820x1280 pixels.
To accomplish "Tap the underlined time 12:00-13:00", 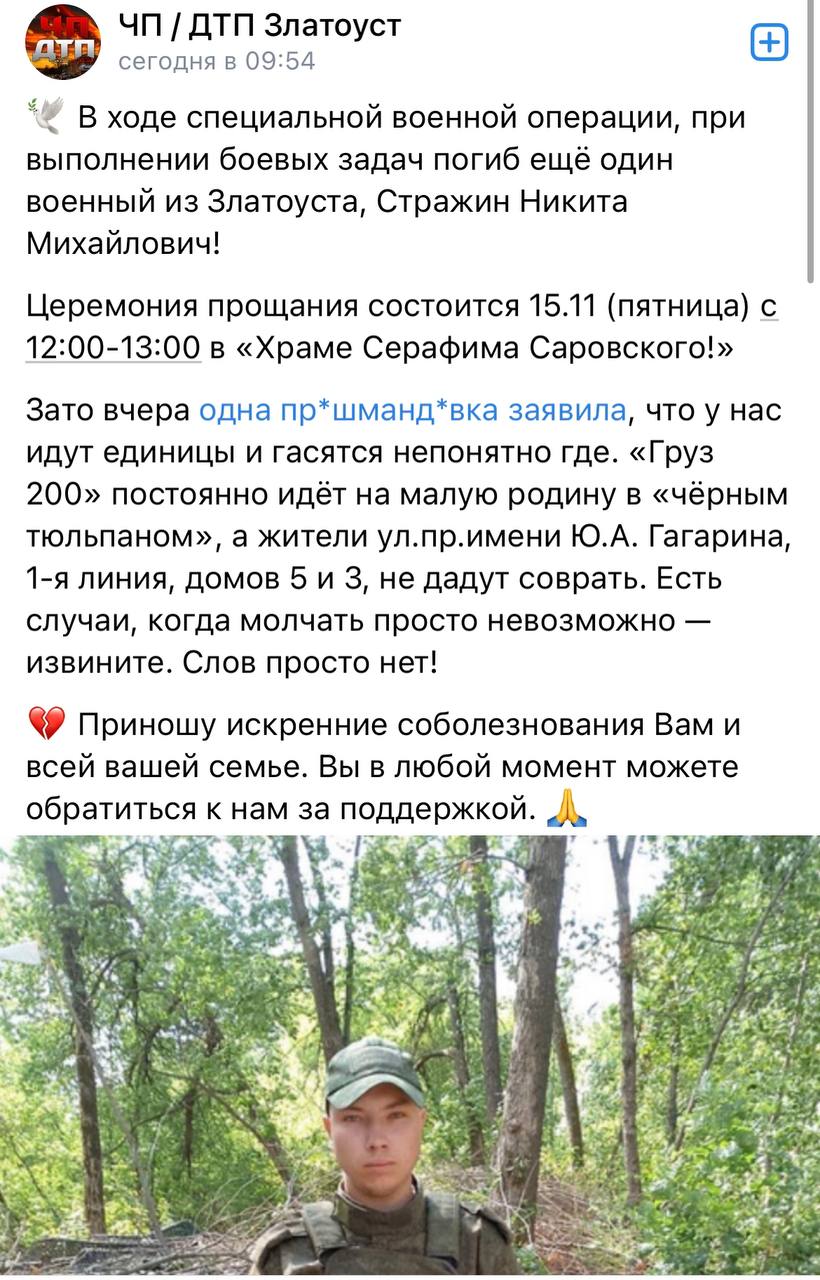I will [x=113, y=347].
